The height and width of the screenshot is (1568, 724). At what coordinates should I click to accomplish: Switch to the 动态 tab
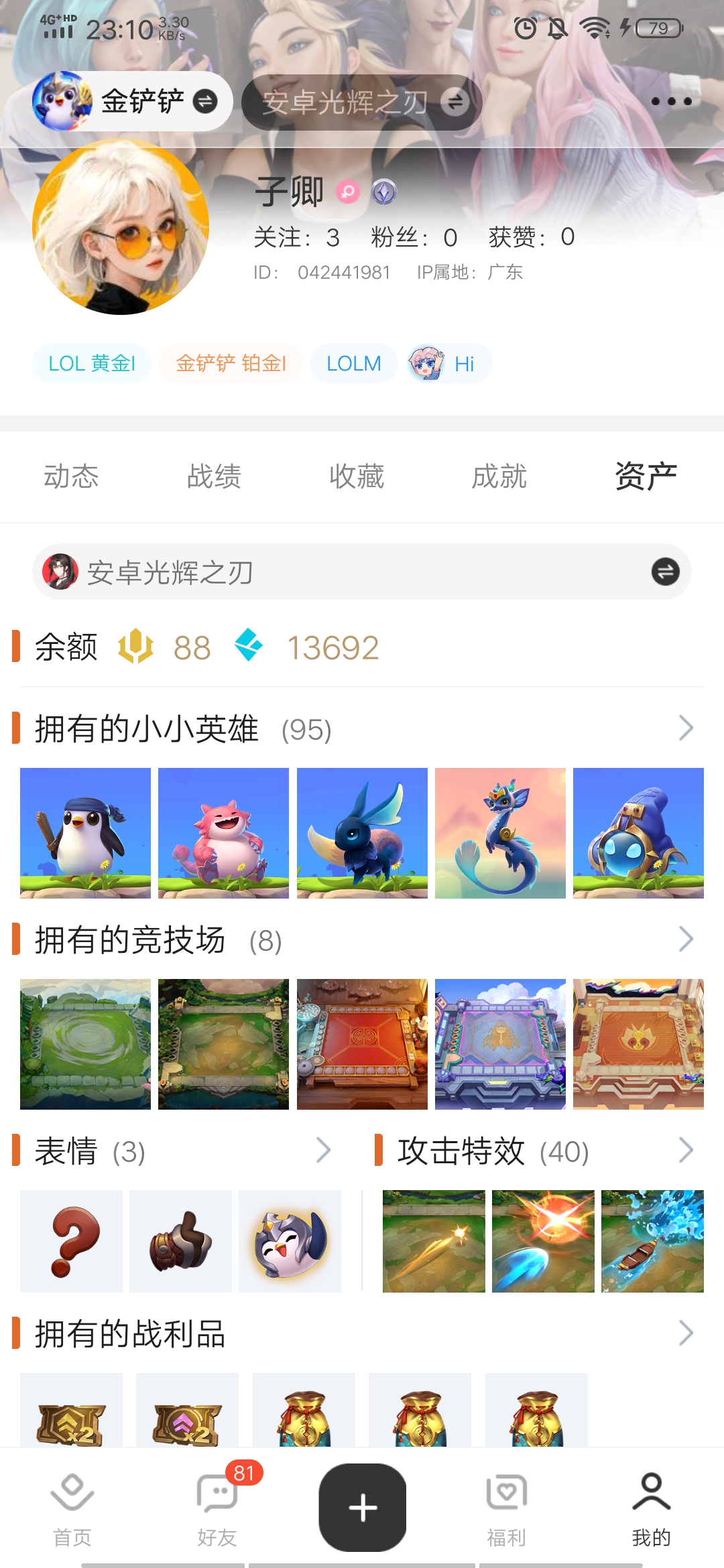(x=71, y=476)
